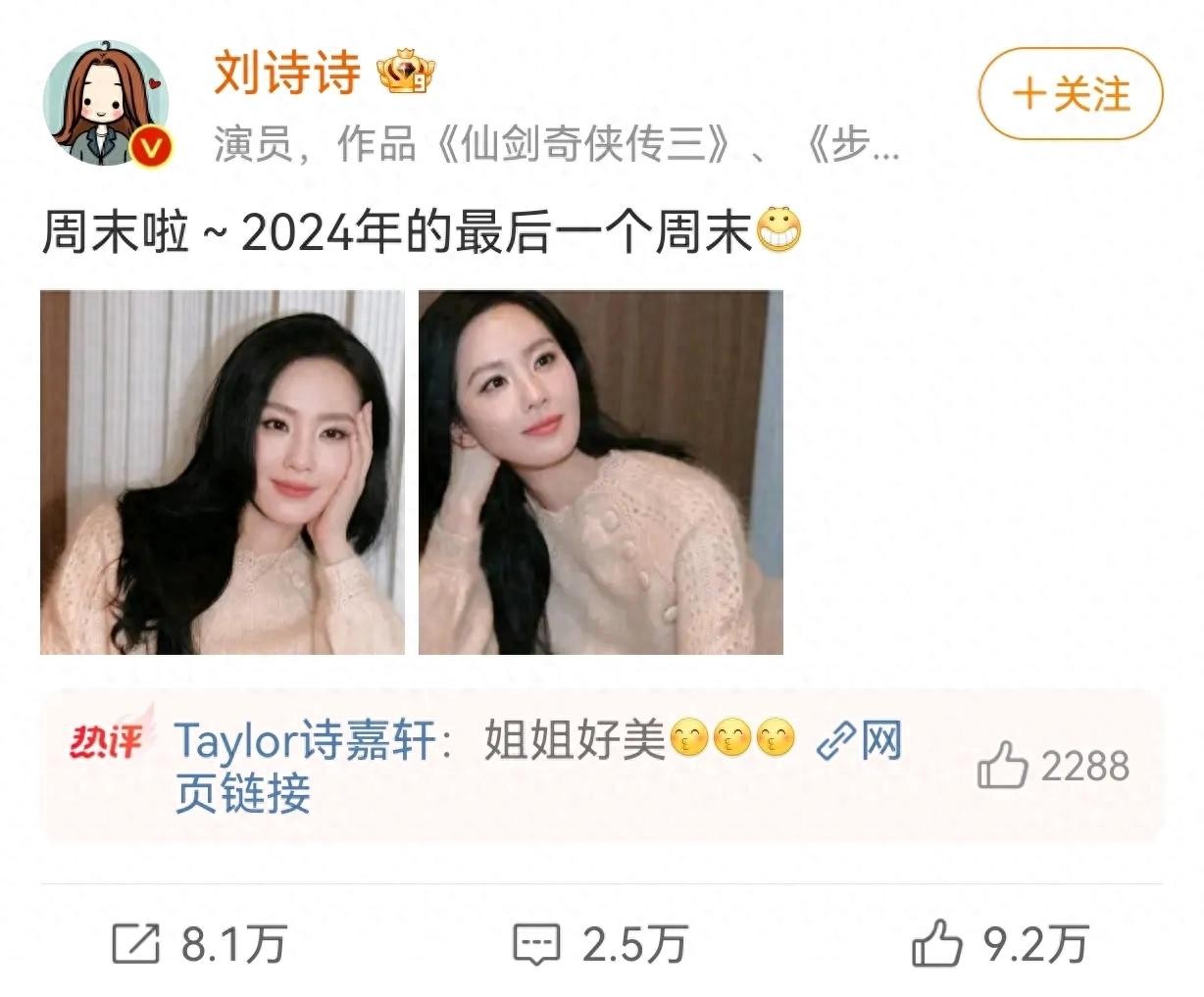Open 刘诗诗's profile avatar
Image resolution: width=1204 pixels, height=997 pixels.
[106, 103]
